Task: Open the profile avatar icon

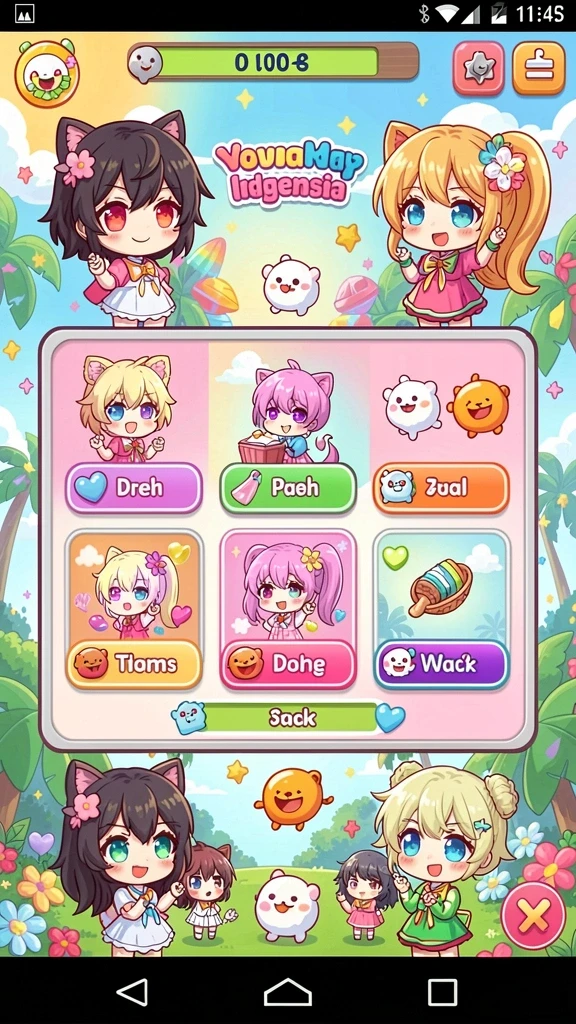Action: (47, 73)
